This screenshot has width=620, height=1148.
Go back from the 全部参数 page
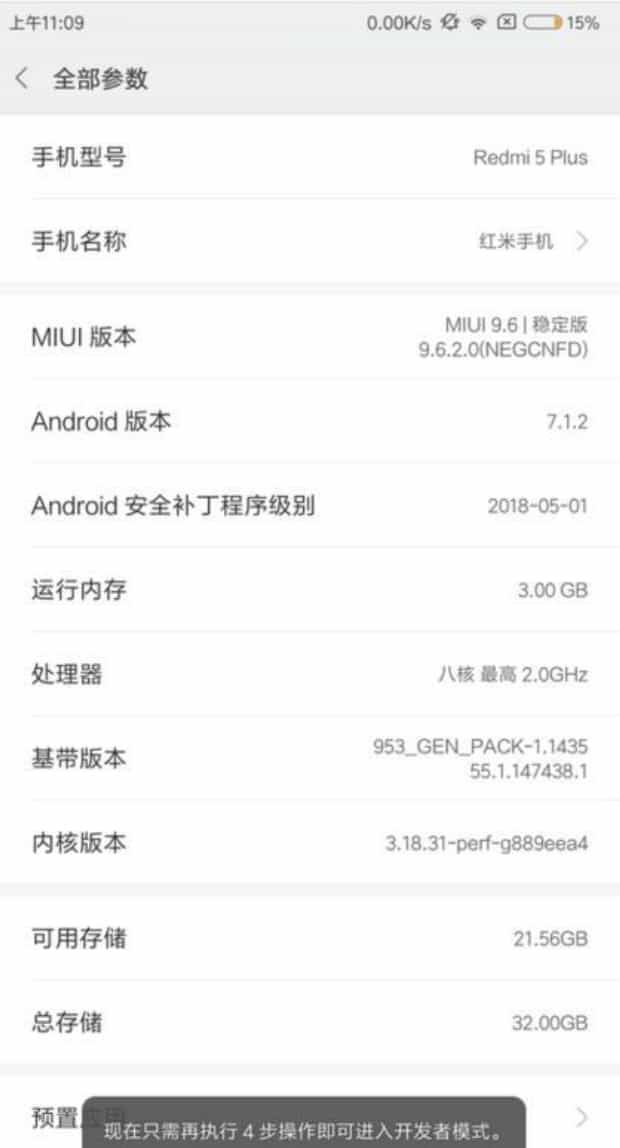pos(22,79)
